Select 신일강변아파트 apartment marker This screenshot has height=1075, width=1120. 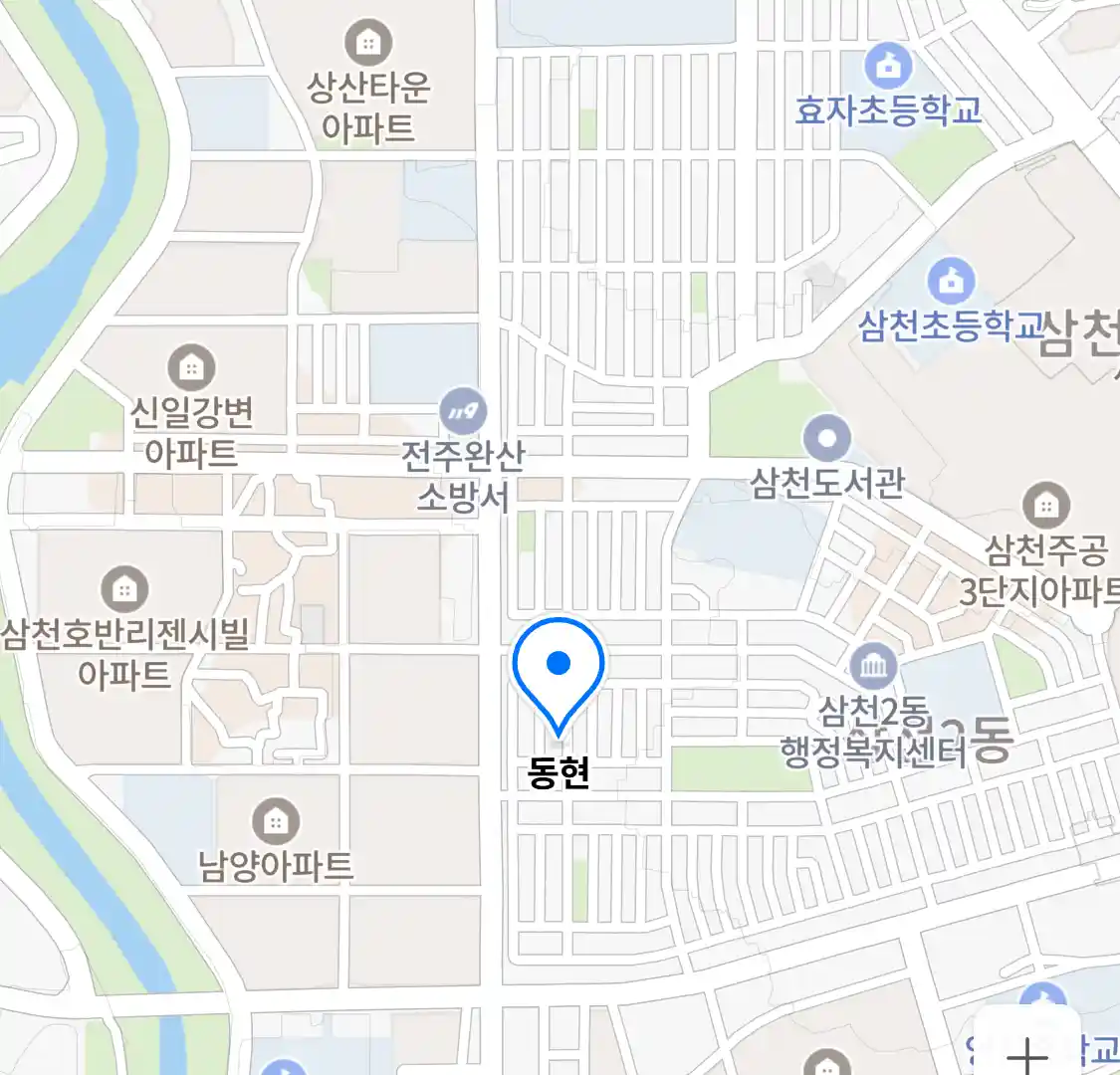(191, 367)
